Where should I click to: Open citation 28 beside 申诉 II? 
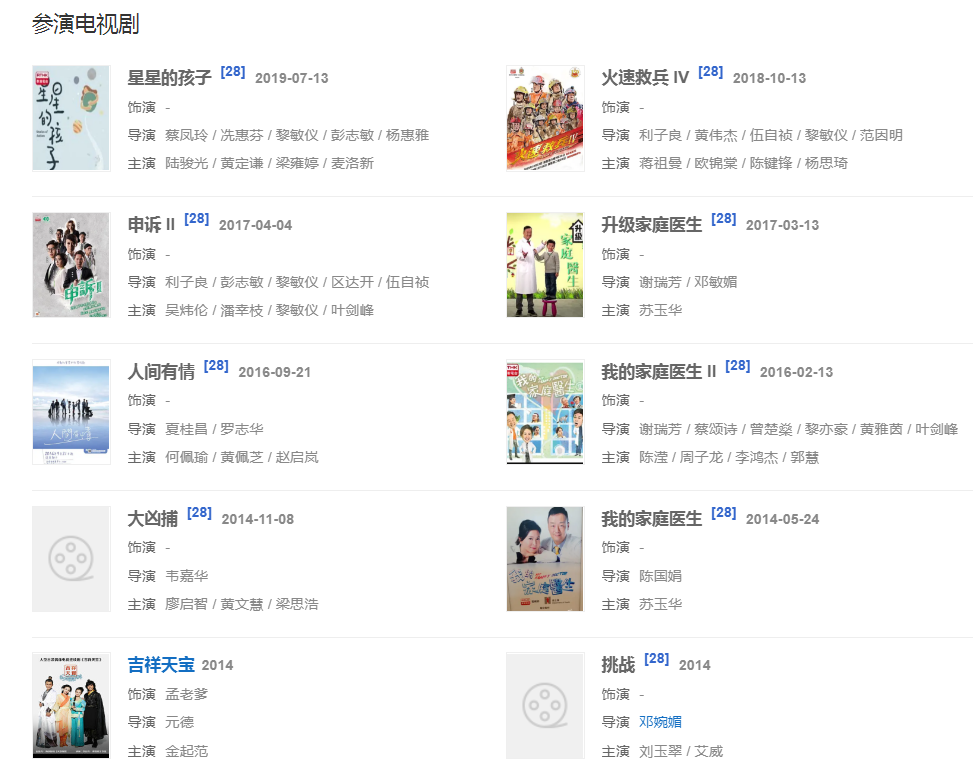tap(196, 219)
